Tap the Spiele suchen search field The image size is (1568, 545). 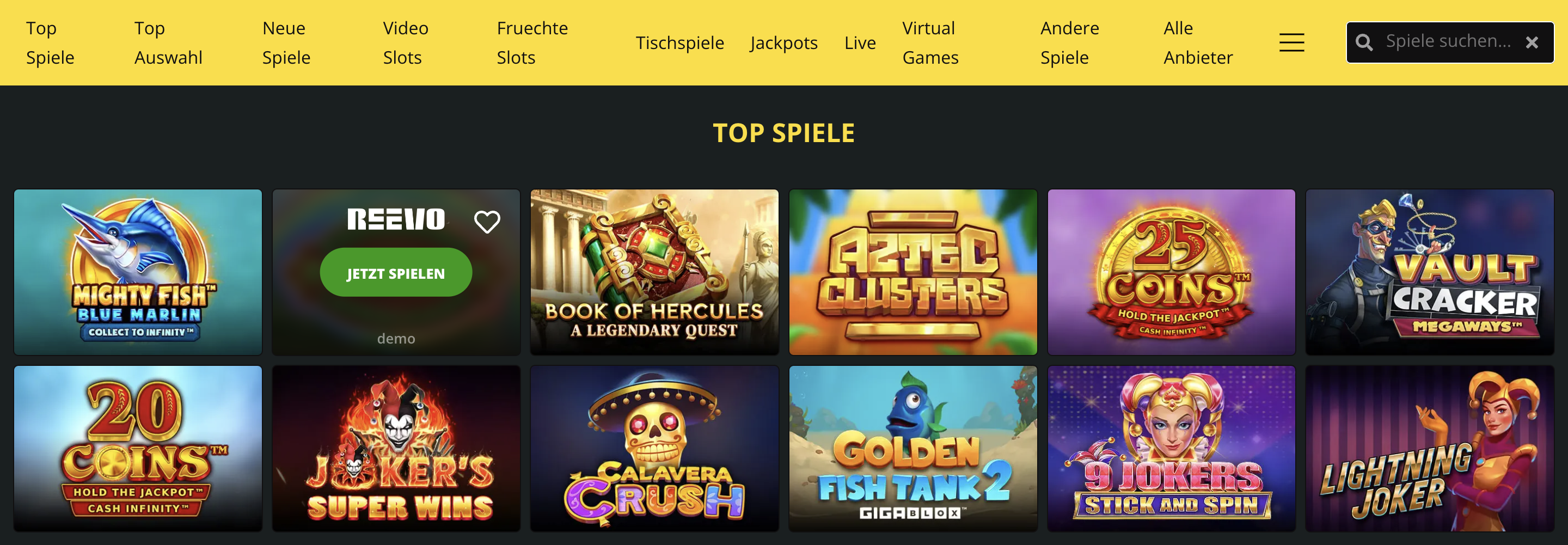click(x=1448, y=41)
